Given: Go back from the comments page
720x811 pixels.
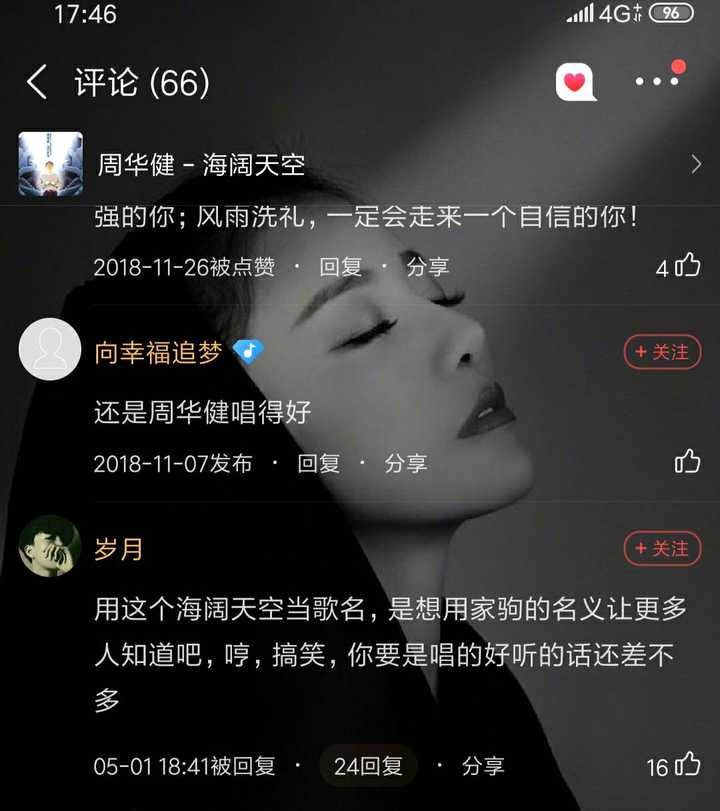Looking at the screenshot, I should (37, 83).
